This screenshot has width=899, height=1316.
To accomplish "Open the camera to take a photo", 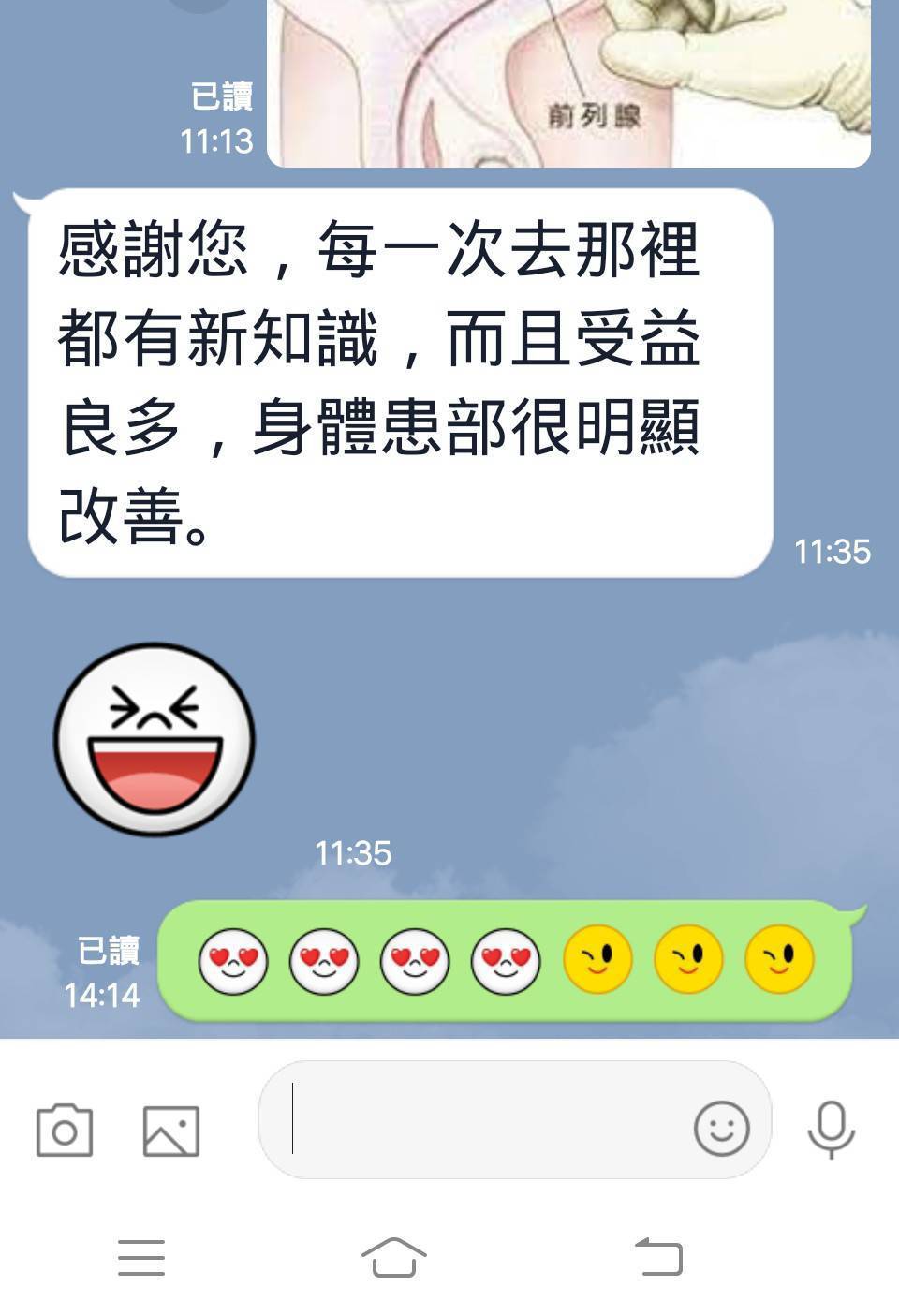I will point(64,1130).
